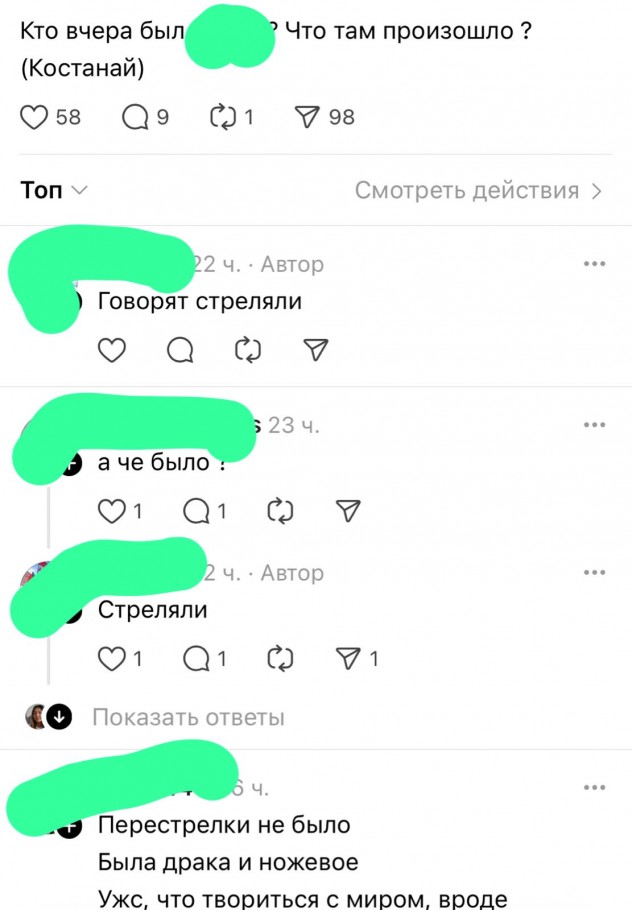Share the comment 'Говорят стреляли'
632x910 pixels.
click(314, 350)
